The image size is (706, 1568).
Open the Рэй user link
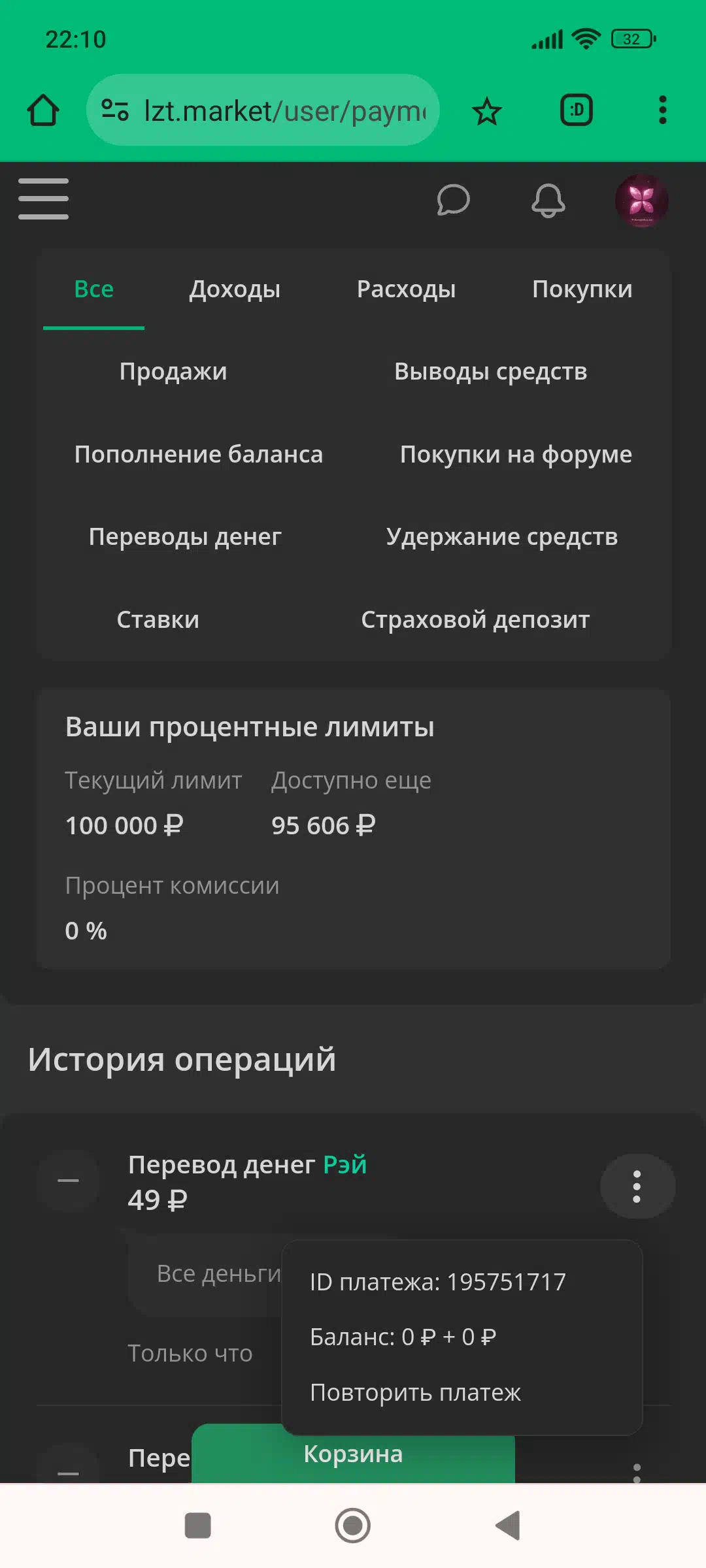click(x=345, y=1165)
